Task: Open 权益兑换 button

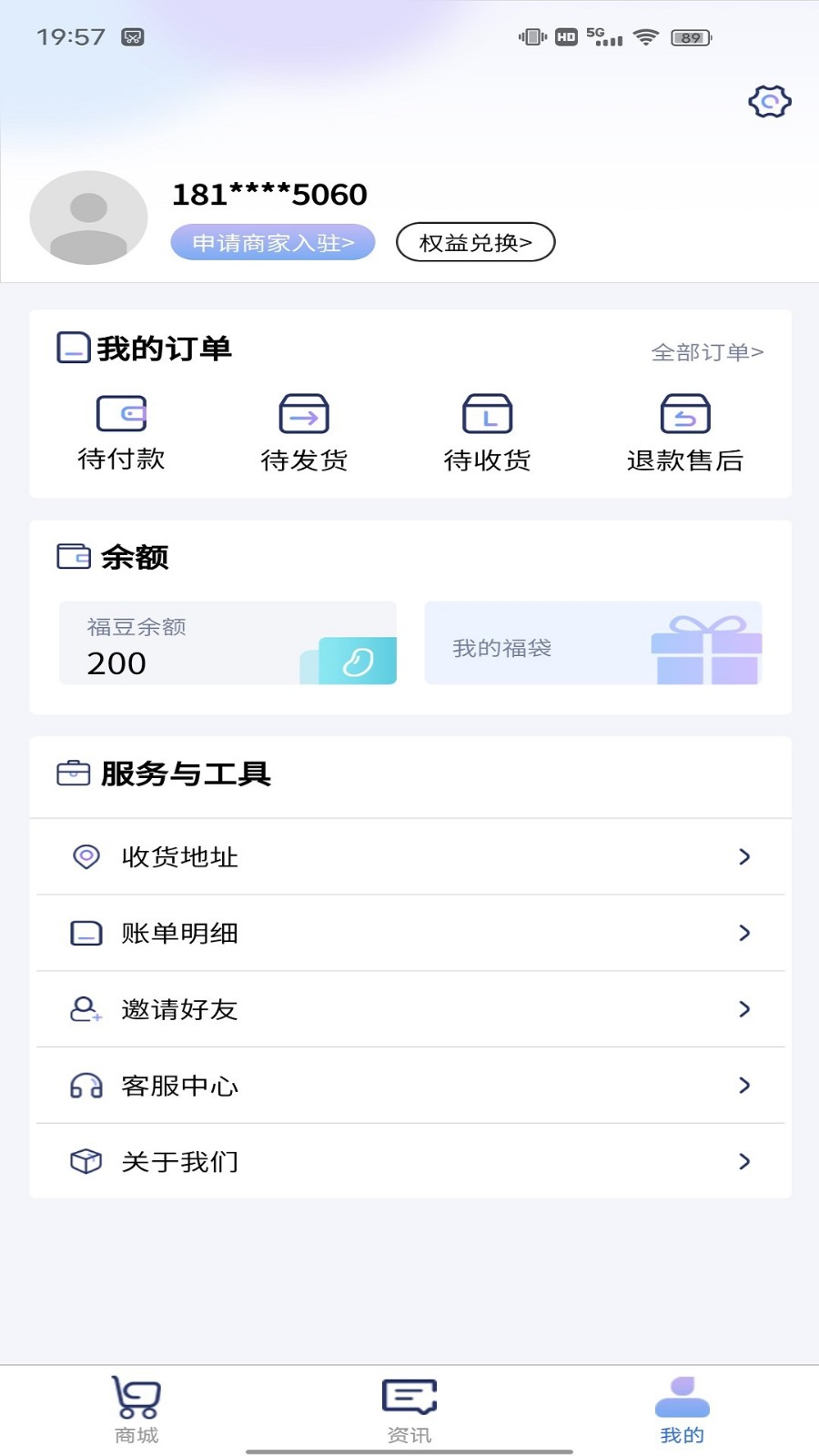Action: point(475,243)
